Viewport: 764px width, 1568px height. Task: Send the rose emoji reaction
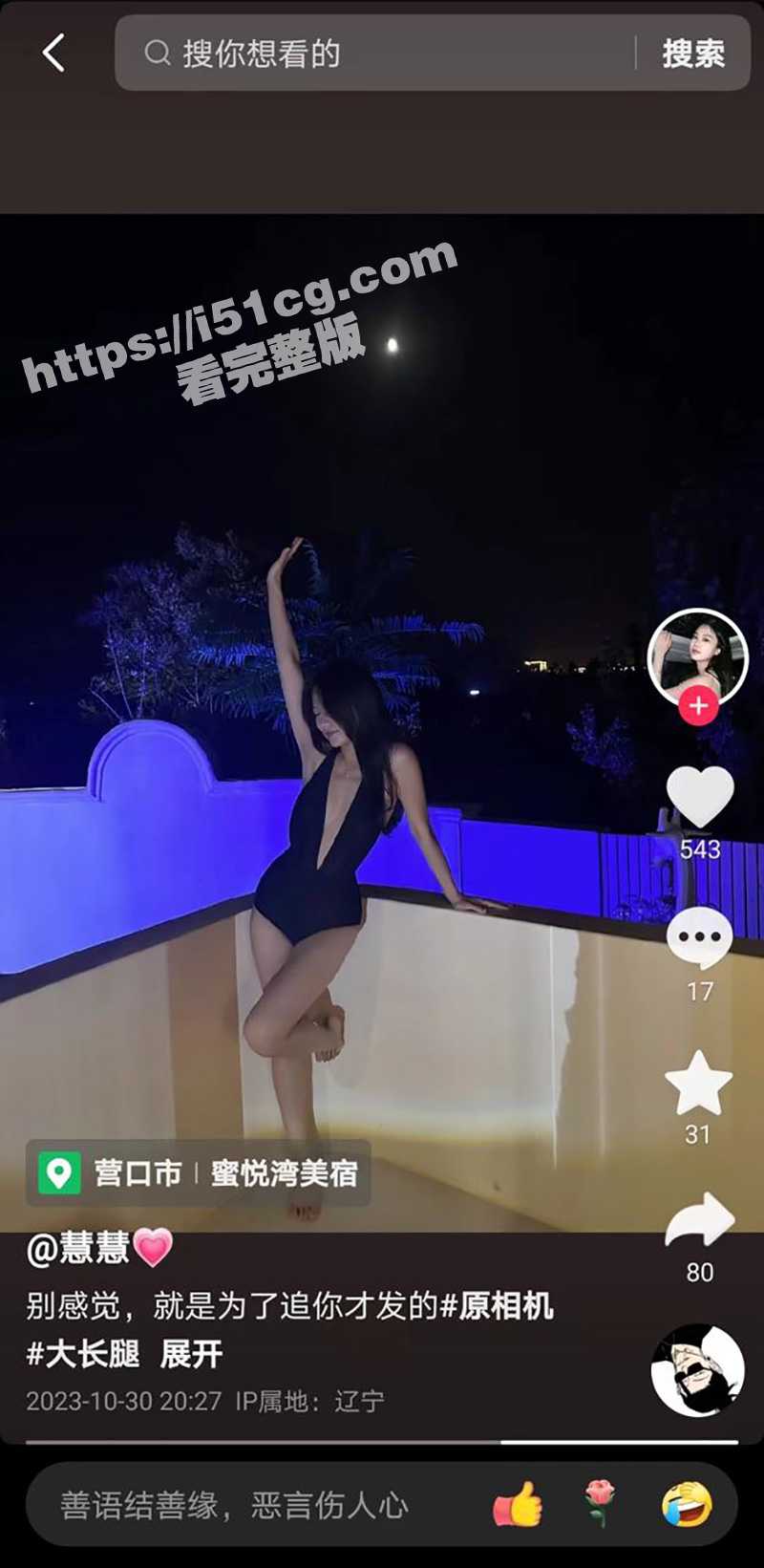point(599,1505)
